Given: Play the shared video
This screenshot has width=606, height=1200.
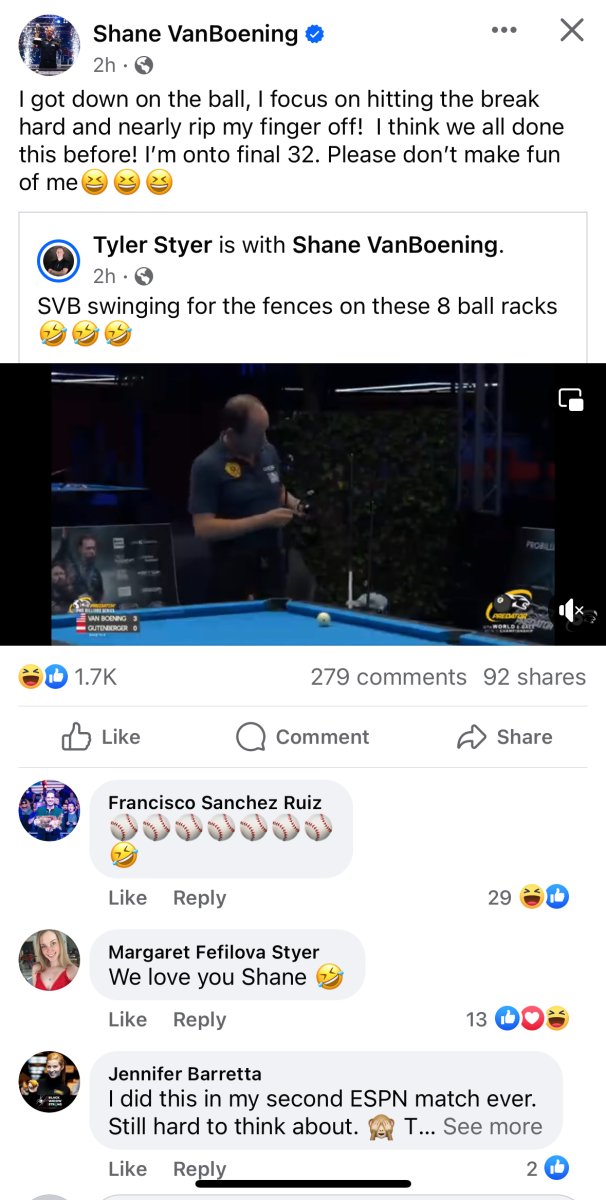Looking at the screenshot, I should 302,503.
